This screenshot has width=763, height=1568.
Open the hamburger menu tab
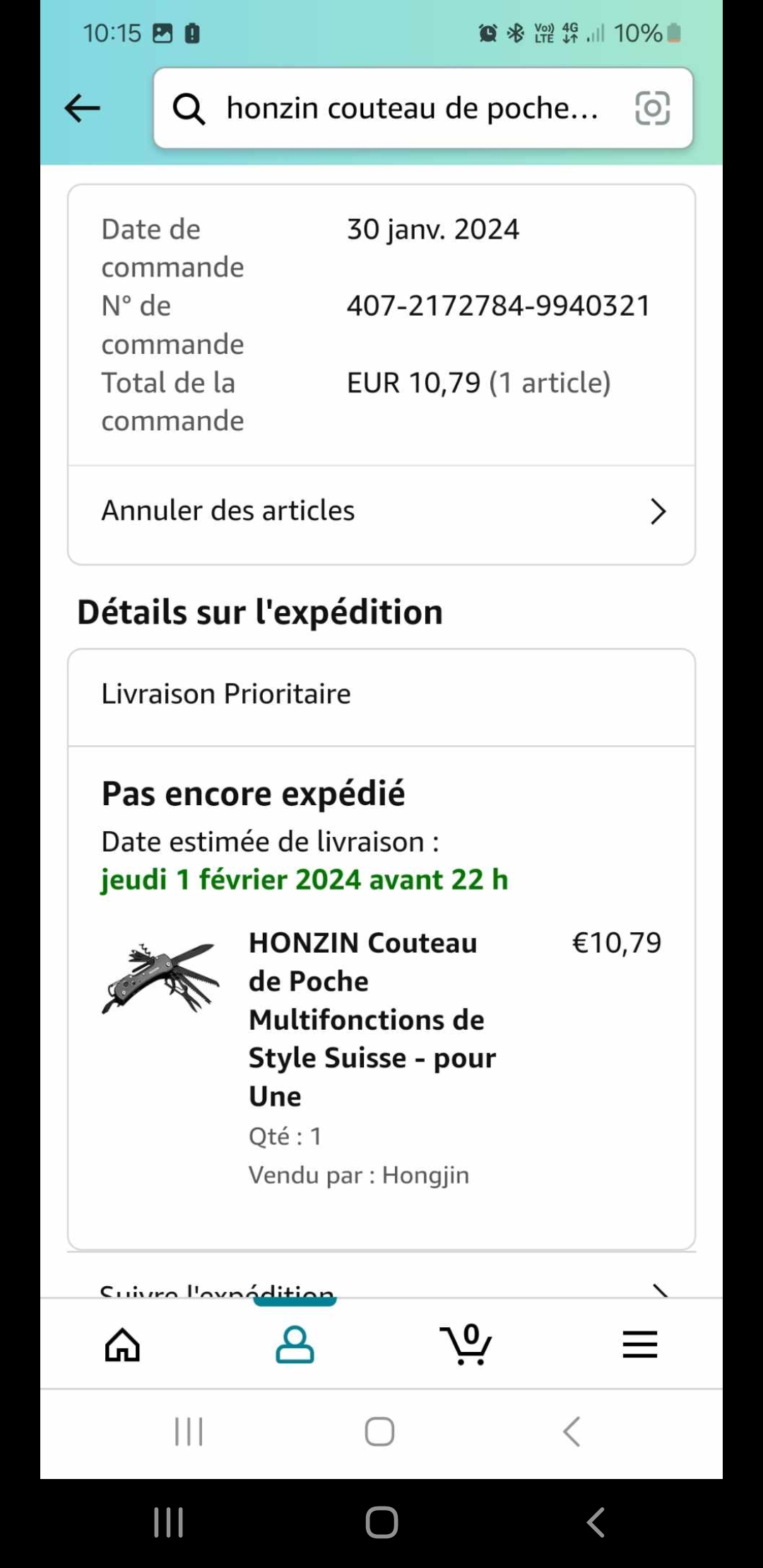coord(640,1344)
